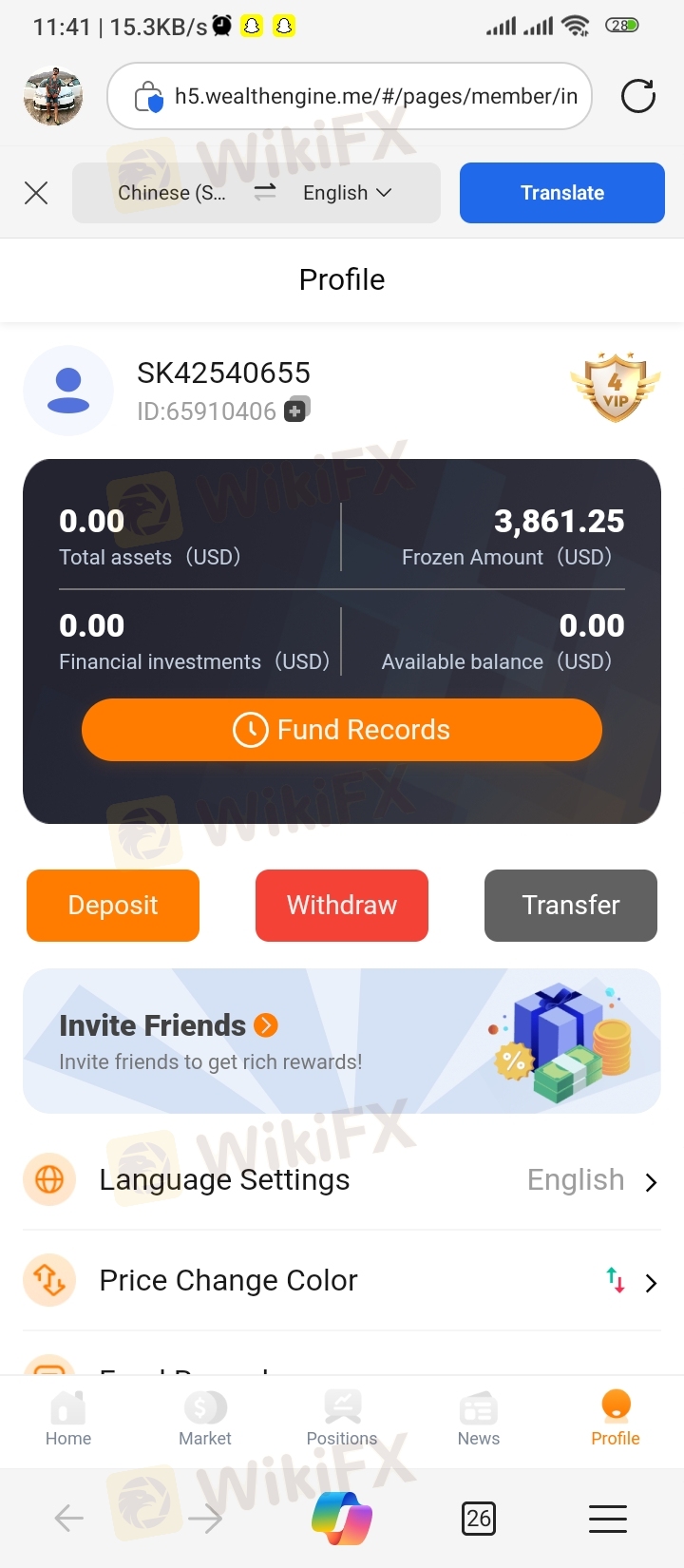This screenshot has height=1568, width=684.
Task: Tap the Withdraw button
Action: 342,906
